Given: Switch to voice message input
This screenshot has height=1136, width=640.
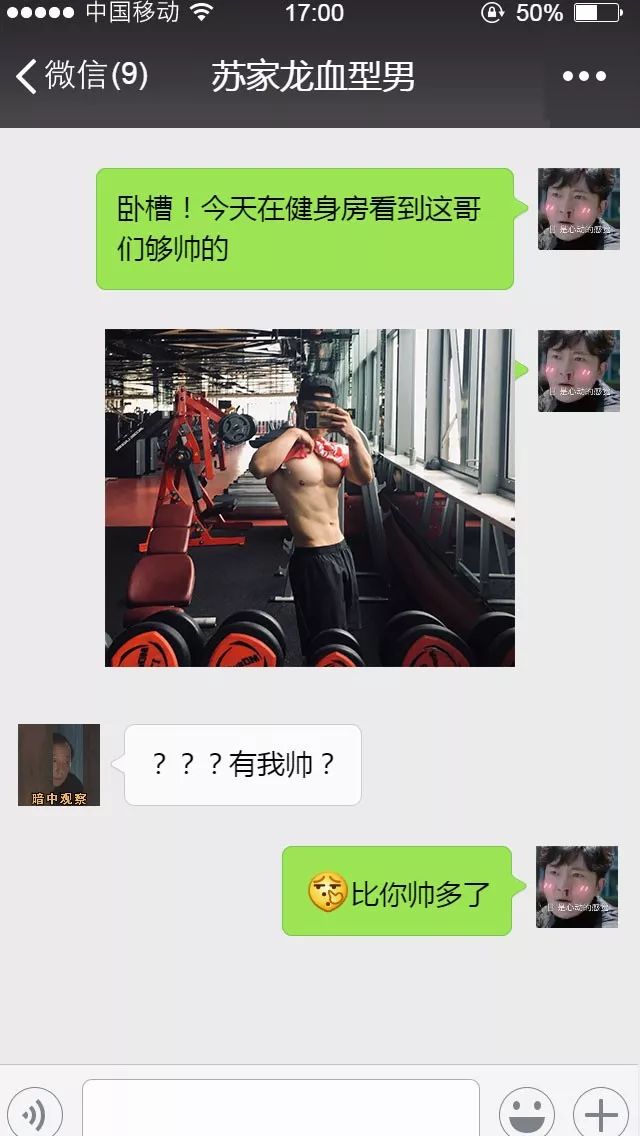Looking at the screenshot, I should (35, 1112).
